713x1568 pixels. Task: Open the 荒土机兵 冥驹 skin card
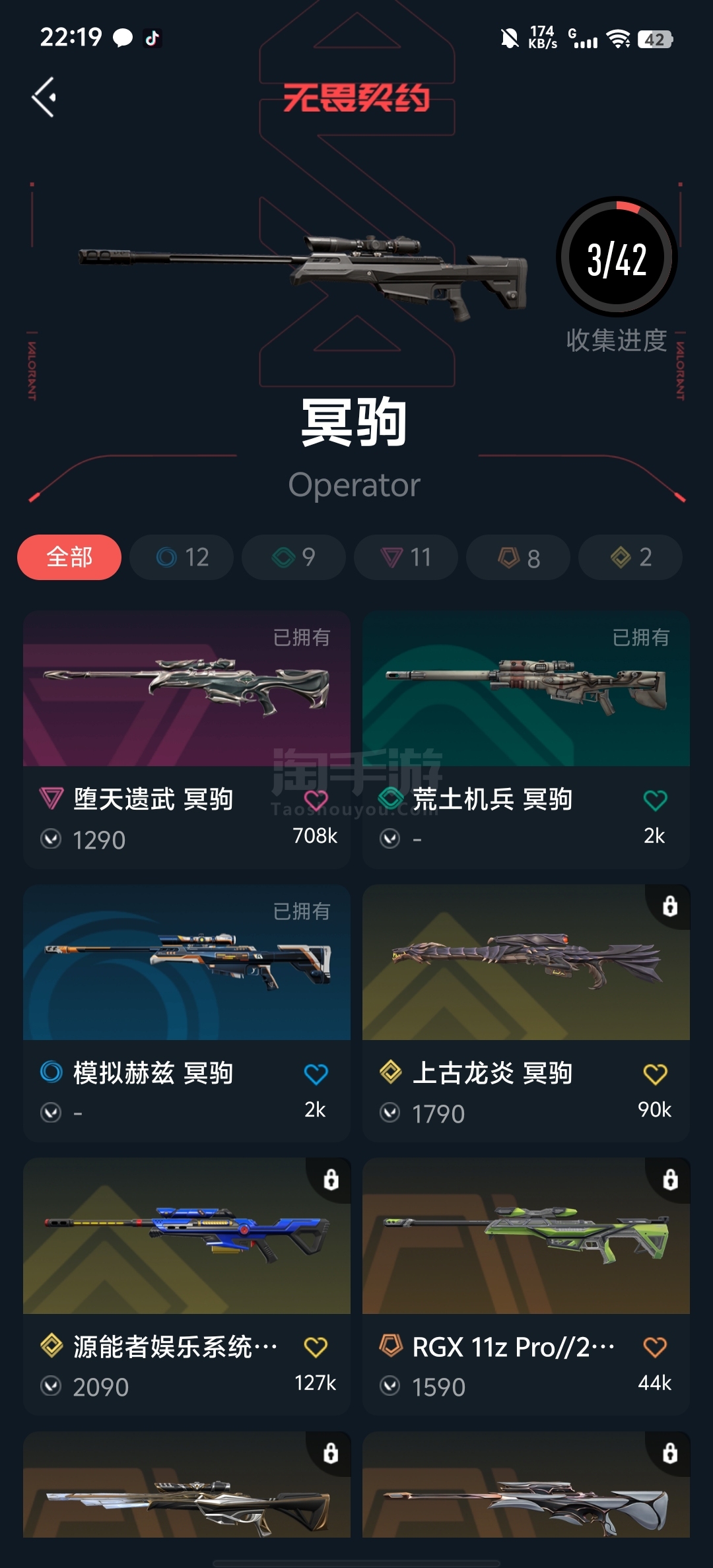526,739
